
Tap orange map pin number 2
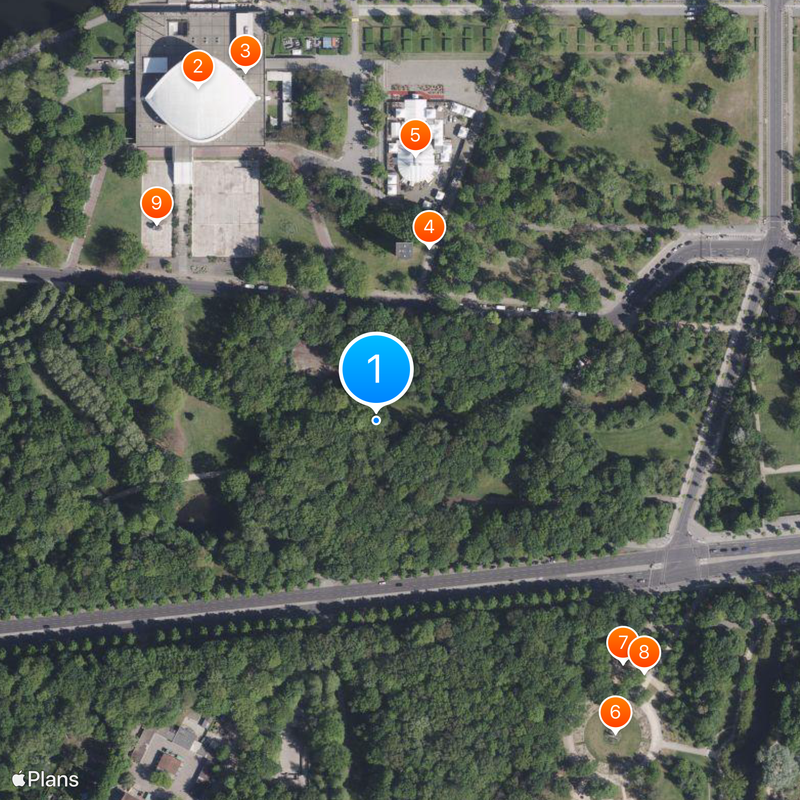point(198,67)
